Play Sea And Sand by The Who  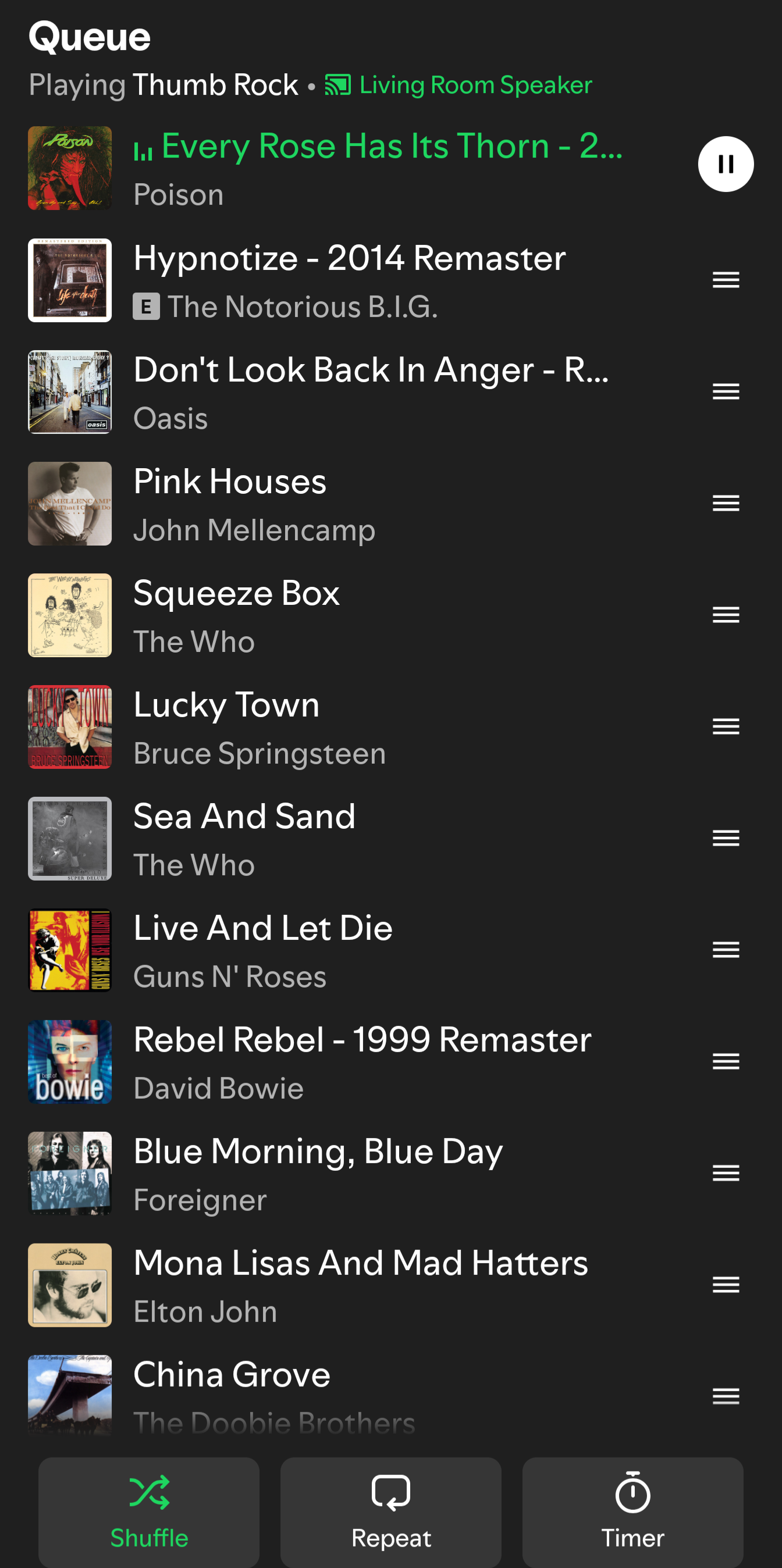point(244,838)
